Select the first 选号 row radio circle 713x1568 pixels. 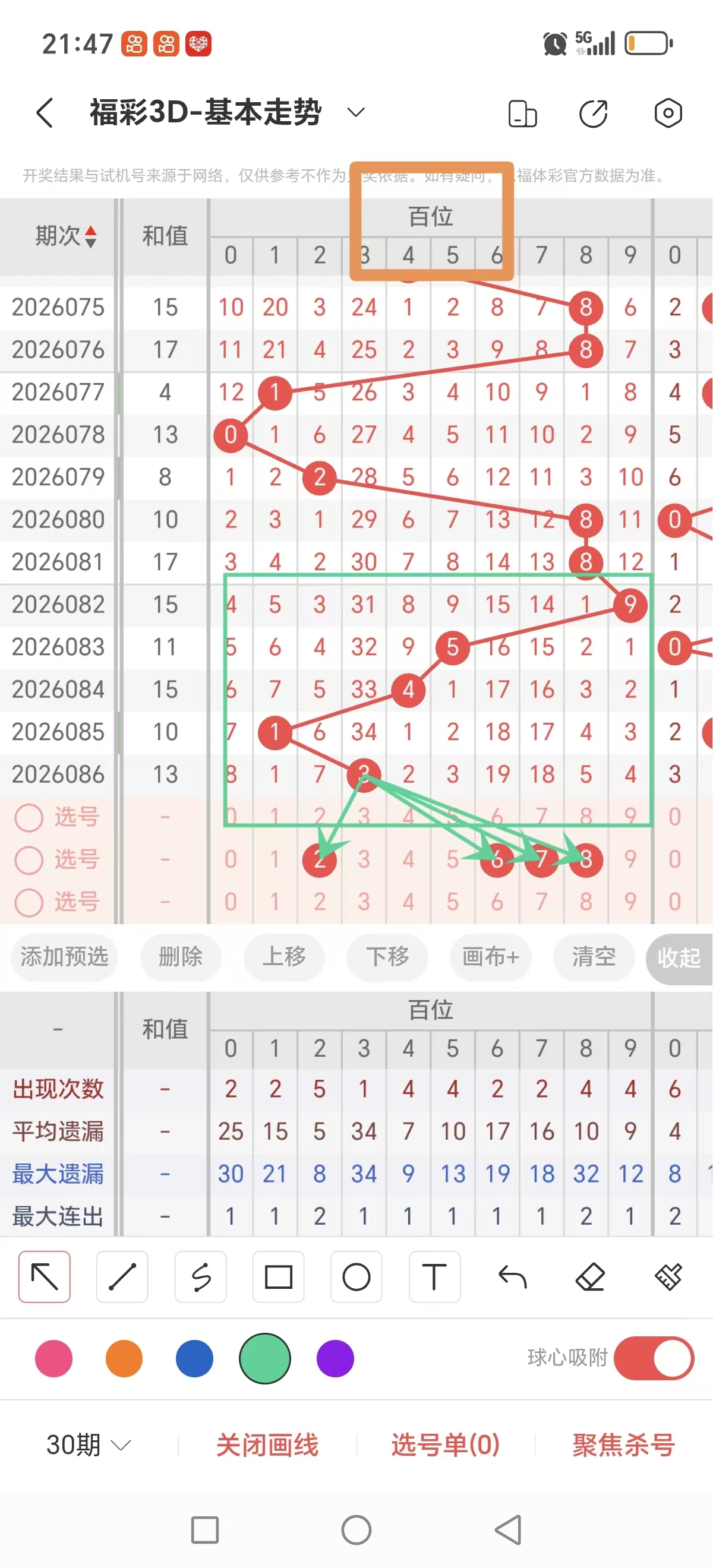(29, 817)
